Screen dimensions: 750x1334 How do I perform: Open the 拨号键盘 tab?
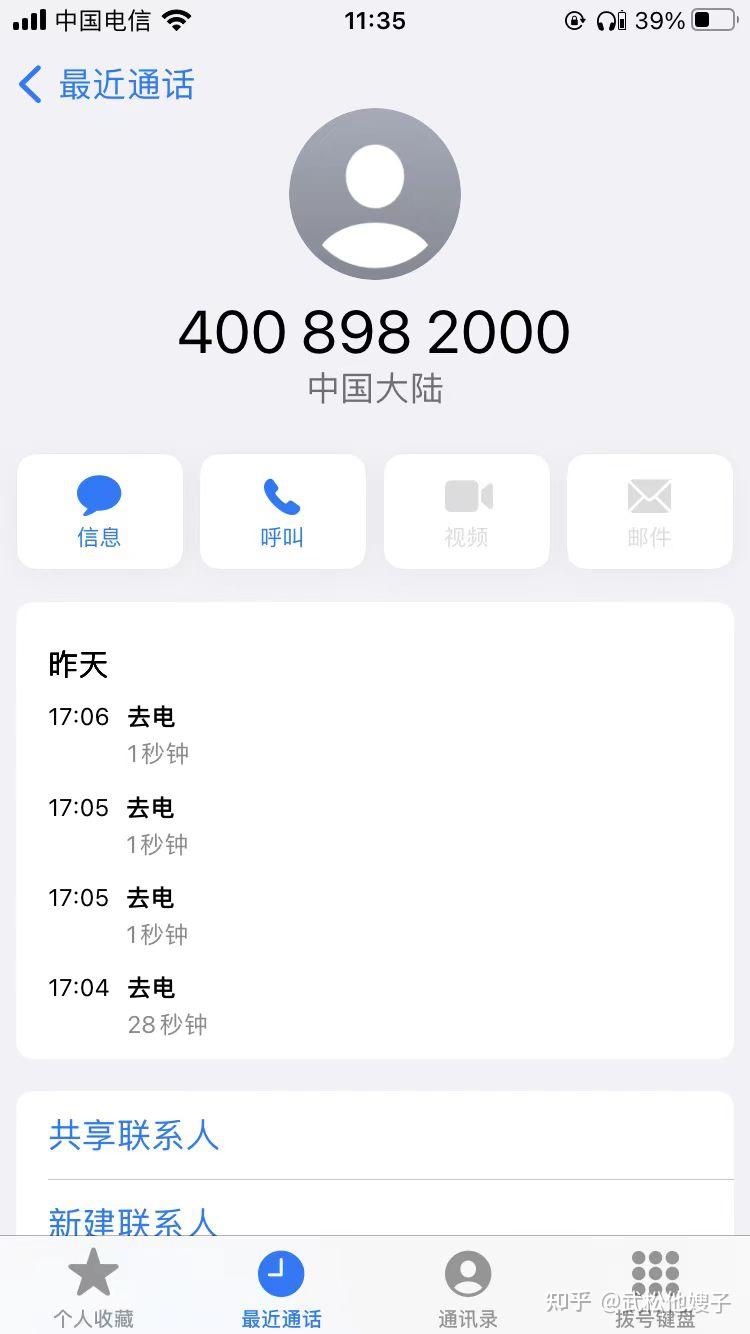(655, 1286)
